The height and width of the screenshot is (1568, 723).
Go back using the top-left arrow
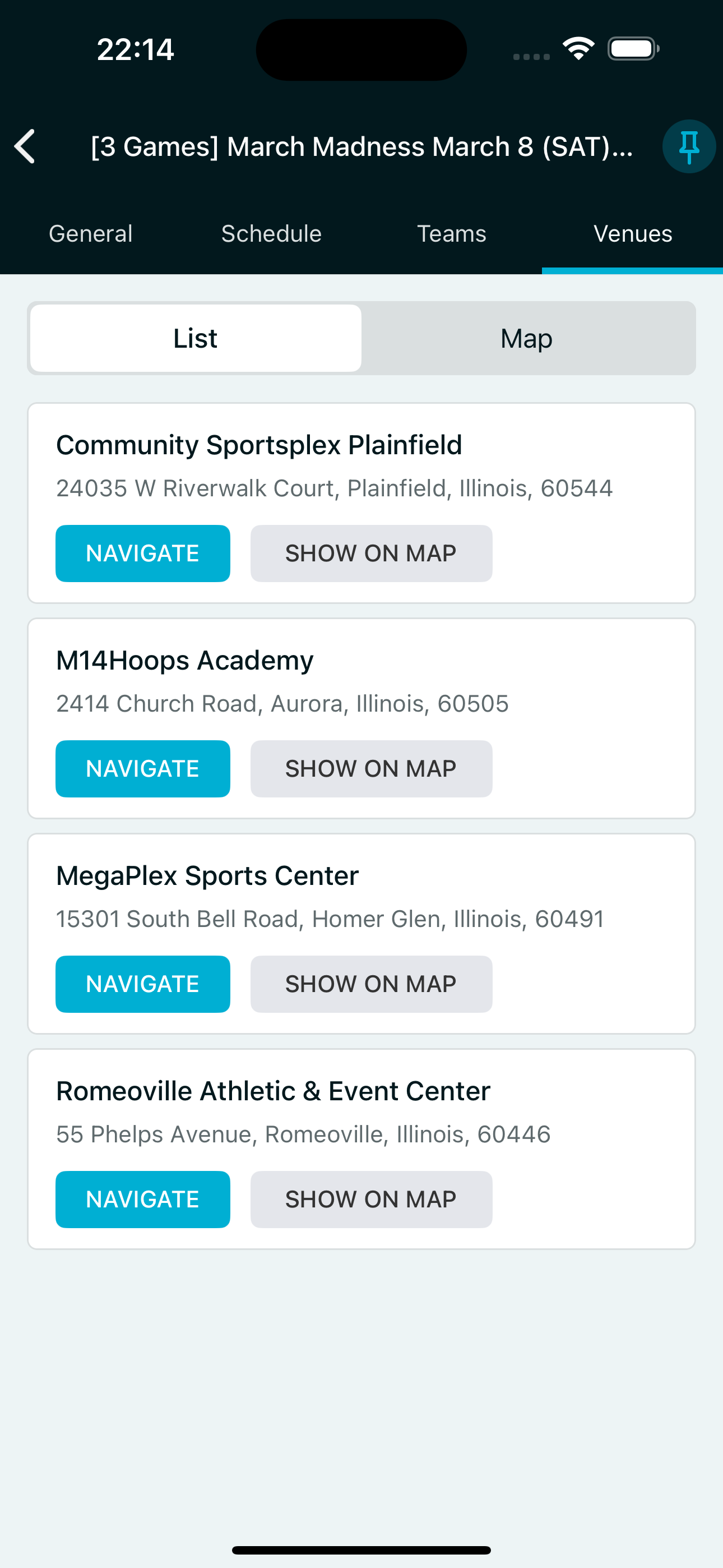click(25, 147)
